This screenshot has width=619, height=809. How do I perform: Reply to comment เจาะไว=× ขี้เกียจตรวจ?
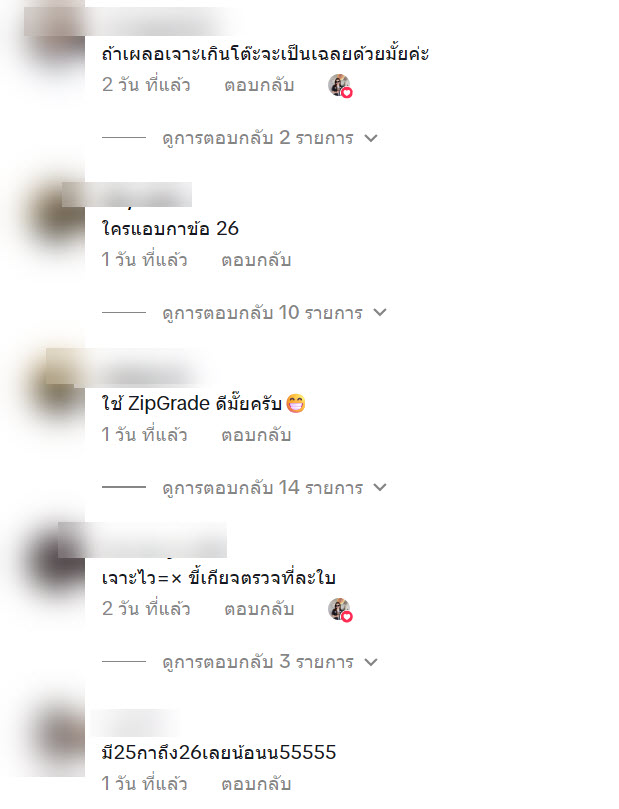tap(258, 609)
